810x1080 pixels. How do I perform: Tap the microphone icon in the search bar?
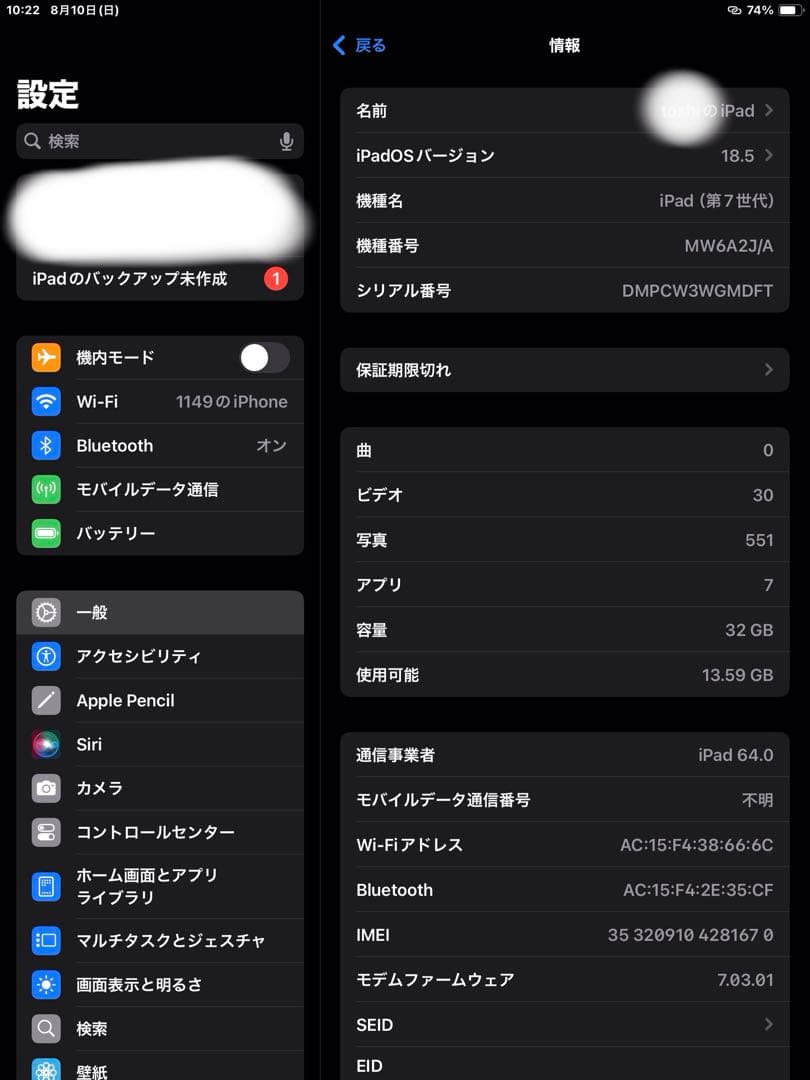[x=287, y=141]
